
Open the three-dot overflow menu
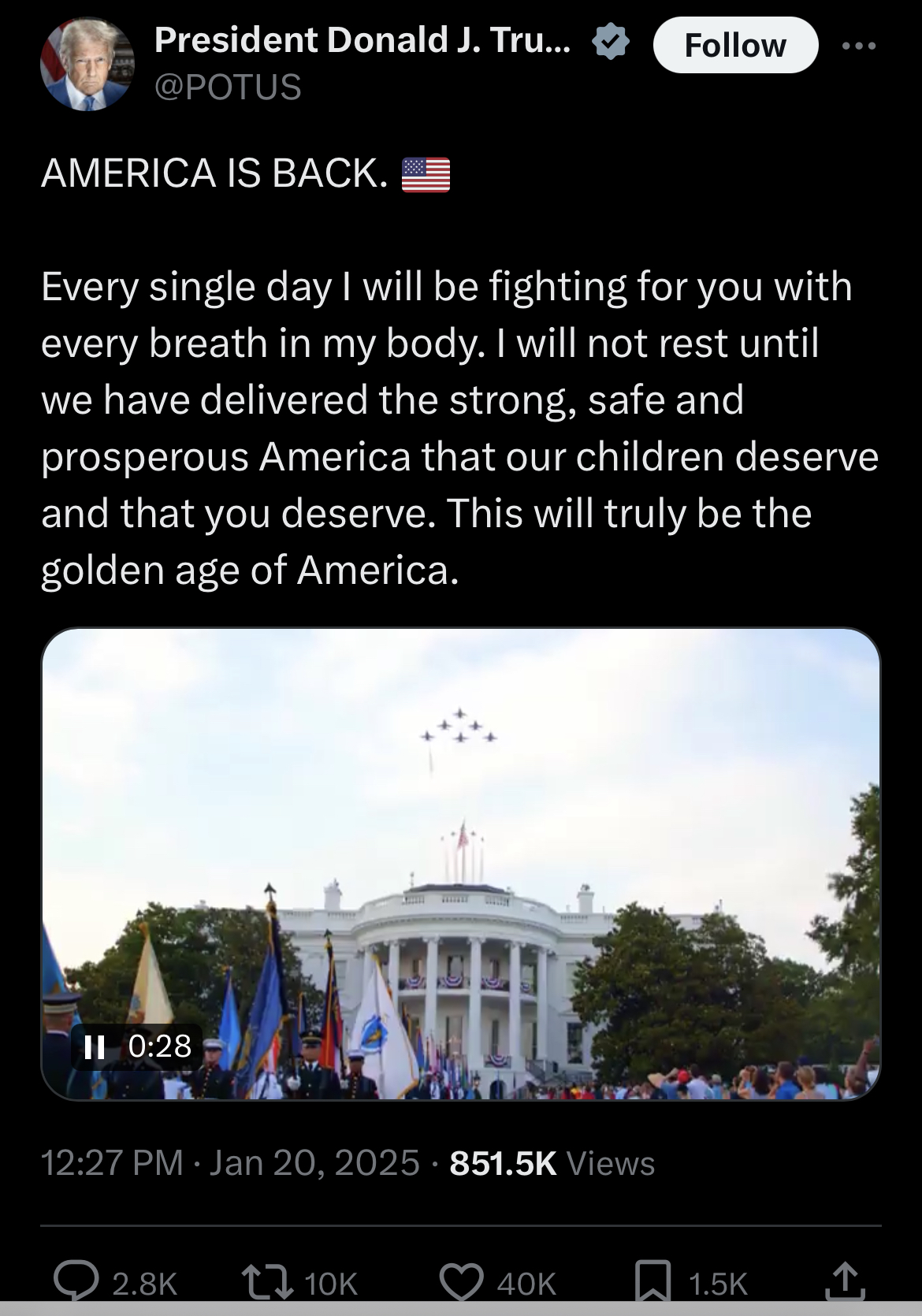[858, 46]
